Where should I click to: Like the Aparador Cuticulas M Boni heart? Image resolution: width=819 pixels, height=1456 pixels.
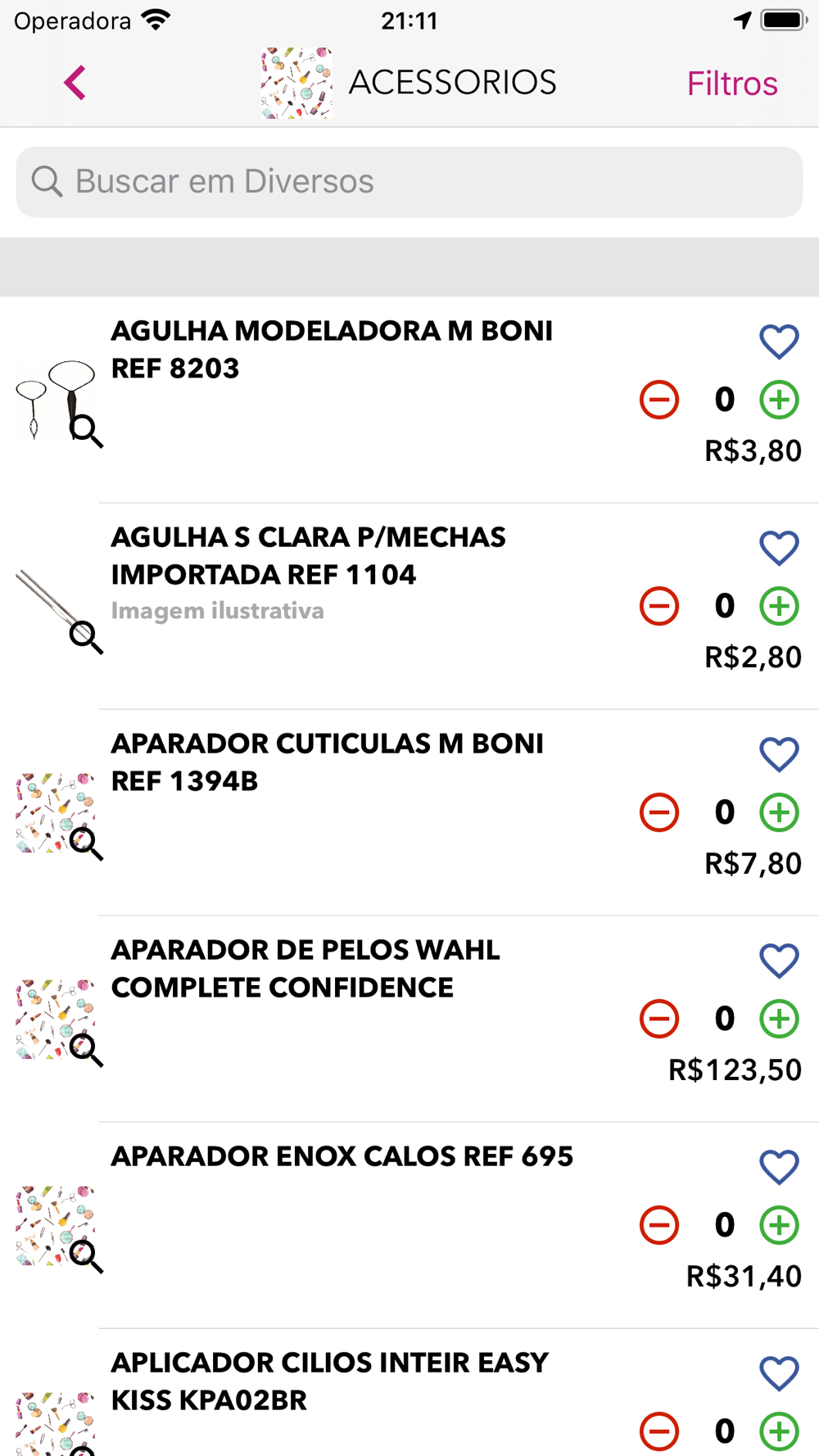click(x=779, y=754)
